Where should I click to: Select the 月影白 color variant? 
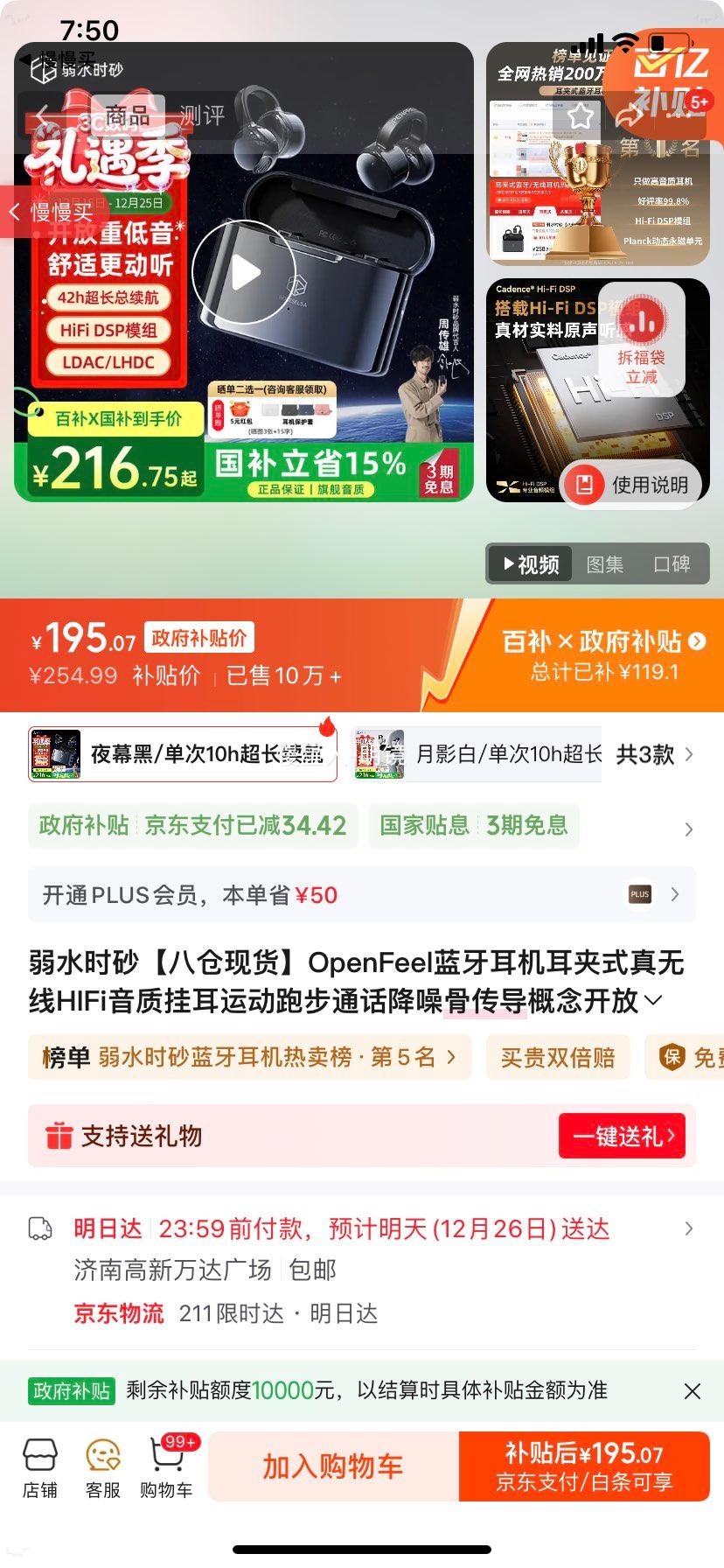(477, 753)
